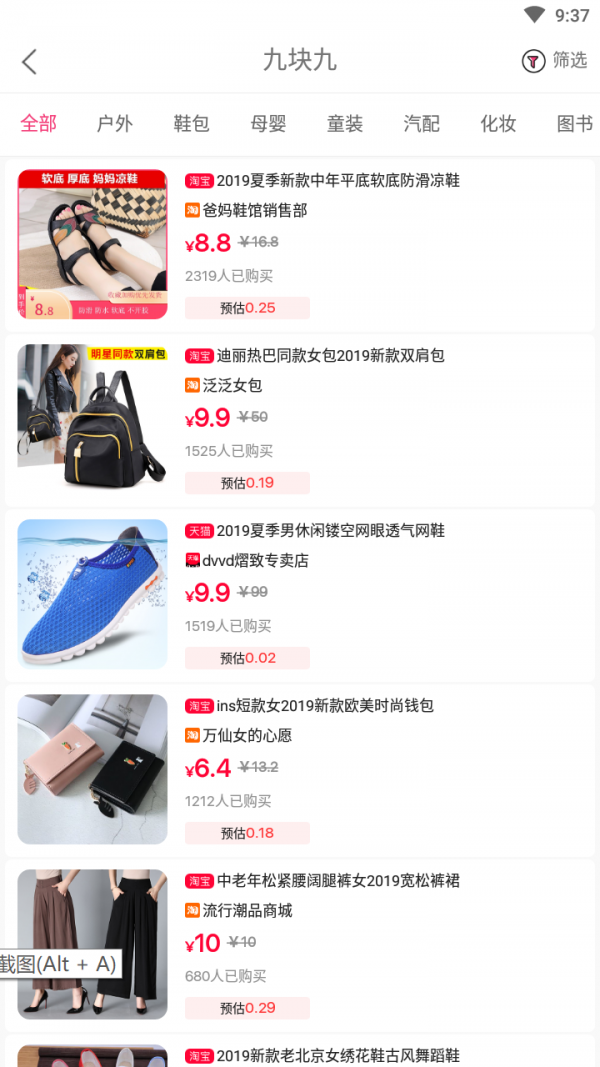
Task: Switch to the 童装 tab
Action: click(x=345, y=124)
